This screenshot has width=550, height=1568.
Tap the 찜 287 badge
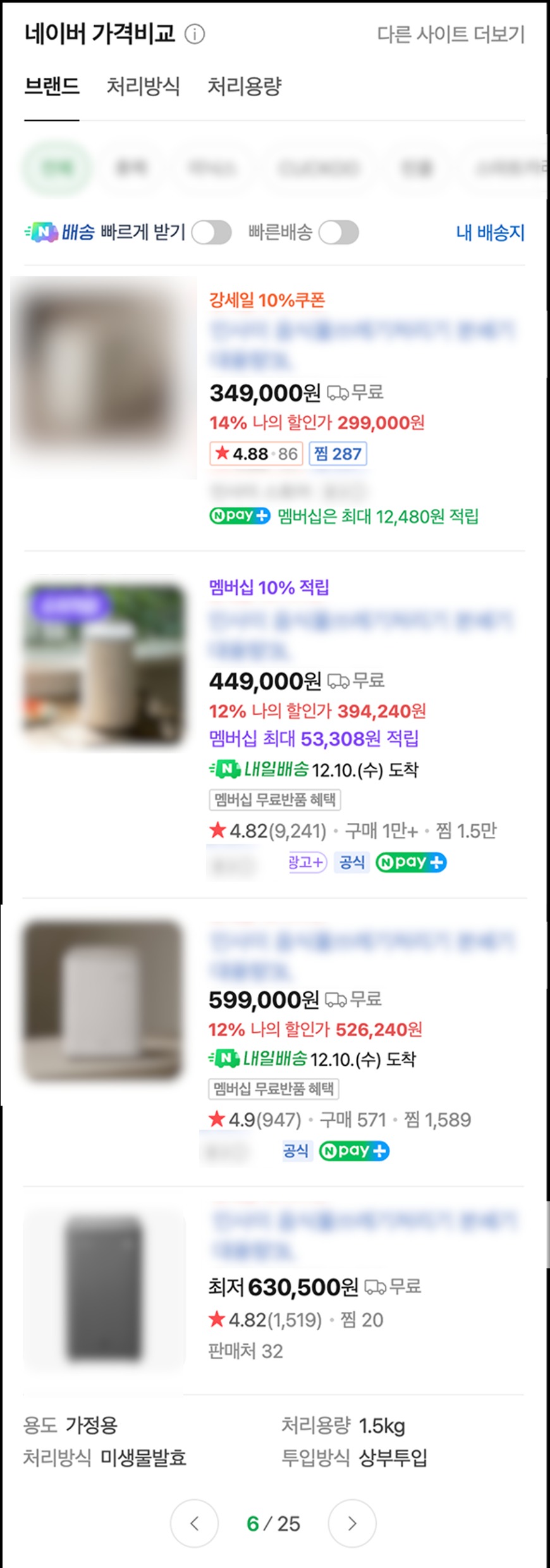pyautogui.click(x=338, y=454)
